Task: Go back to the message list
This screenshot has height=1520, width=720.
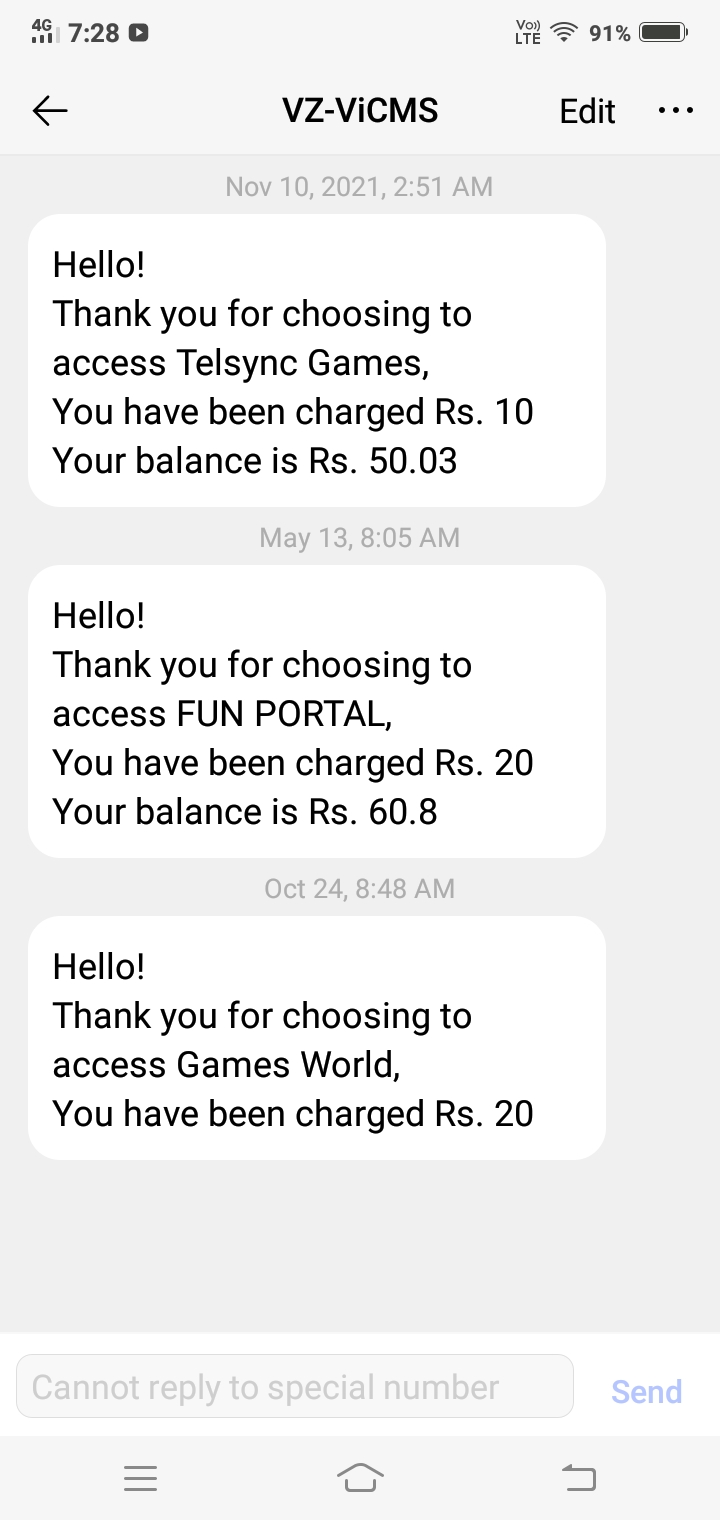Action: coord(50,111)
